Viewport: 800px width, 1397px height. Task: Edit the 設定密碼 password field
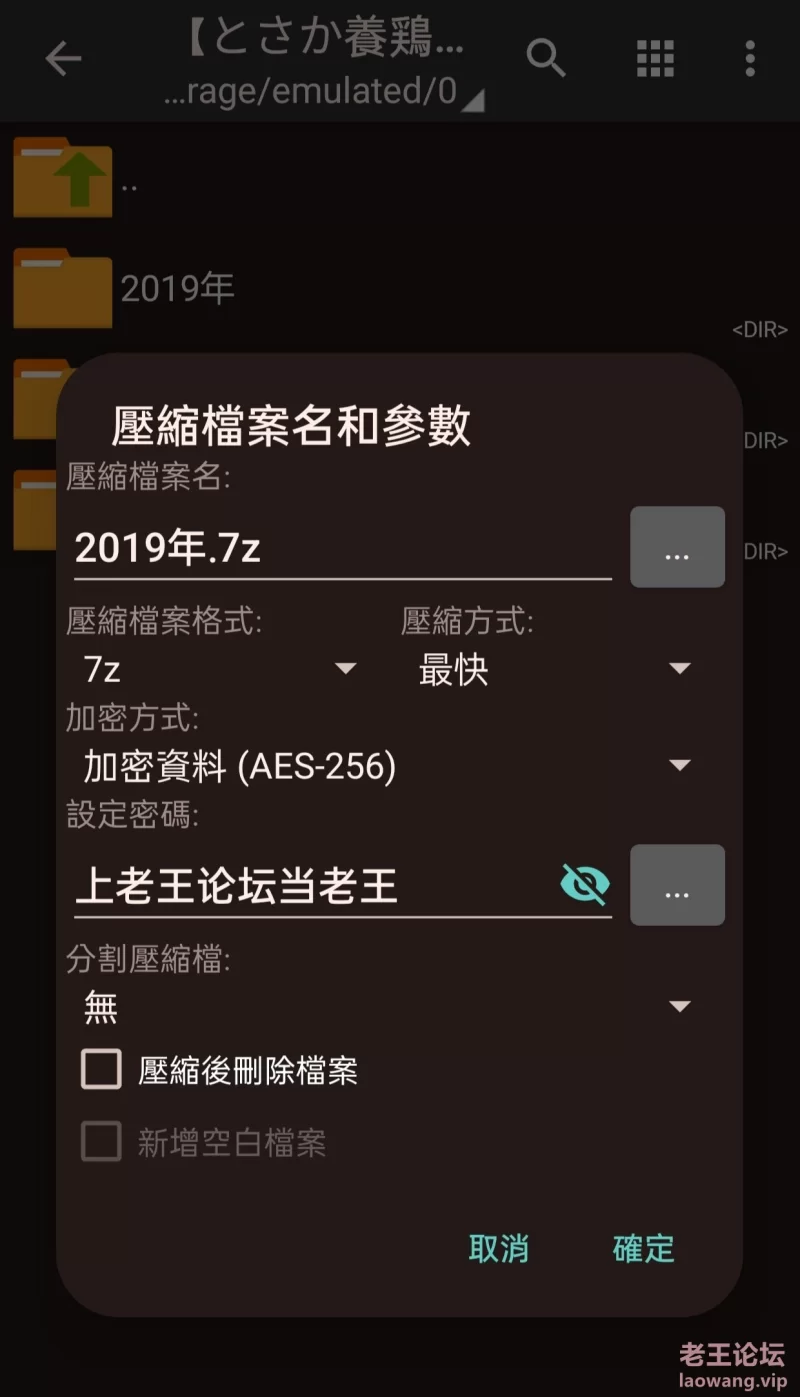[310, 886]
